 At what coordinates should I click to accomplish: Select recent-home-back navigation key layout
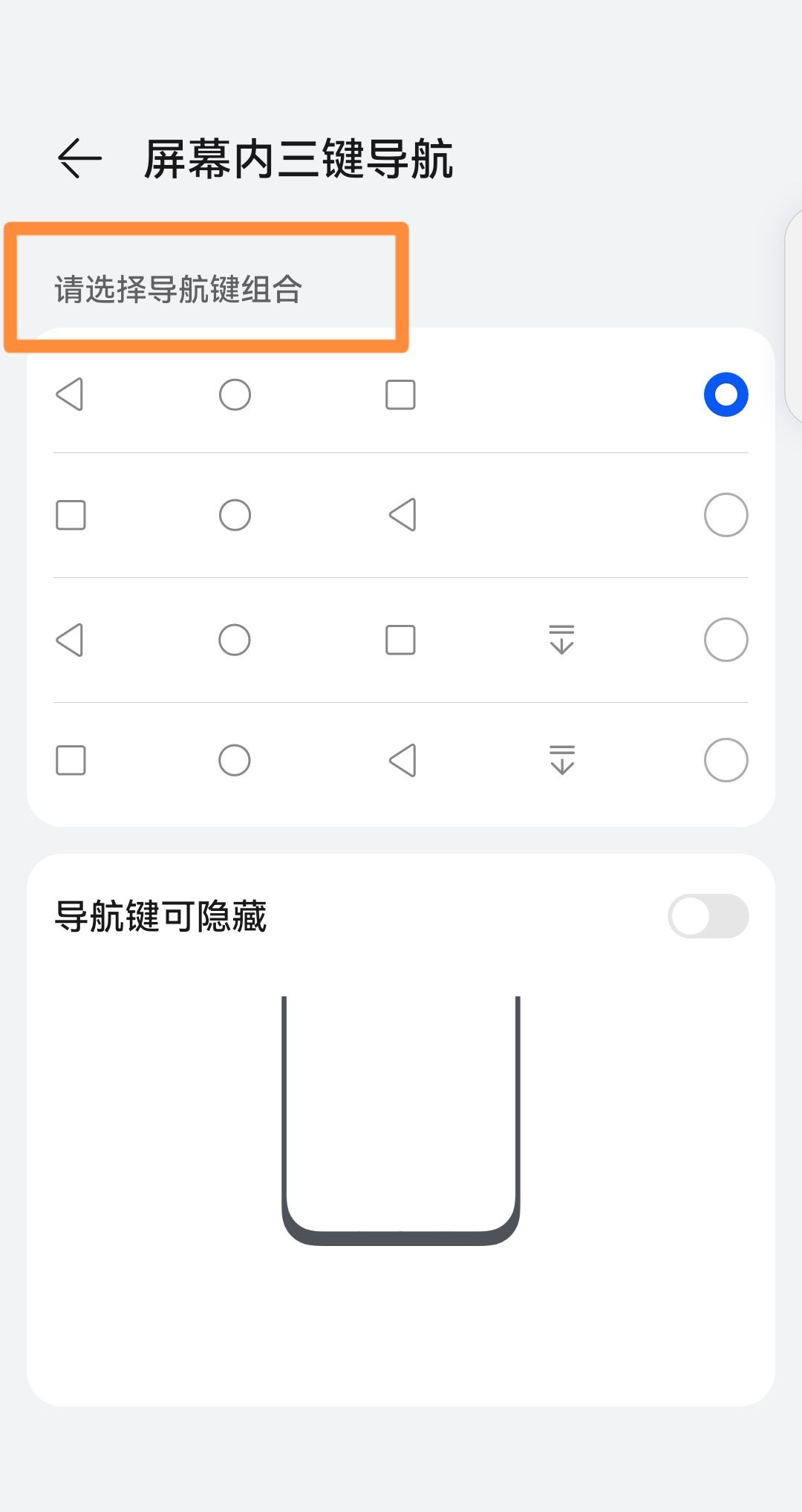[726, 515]
